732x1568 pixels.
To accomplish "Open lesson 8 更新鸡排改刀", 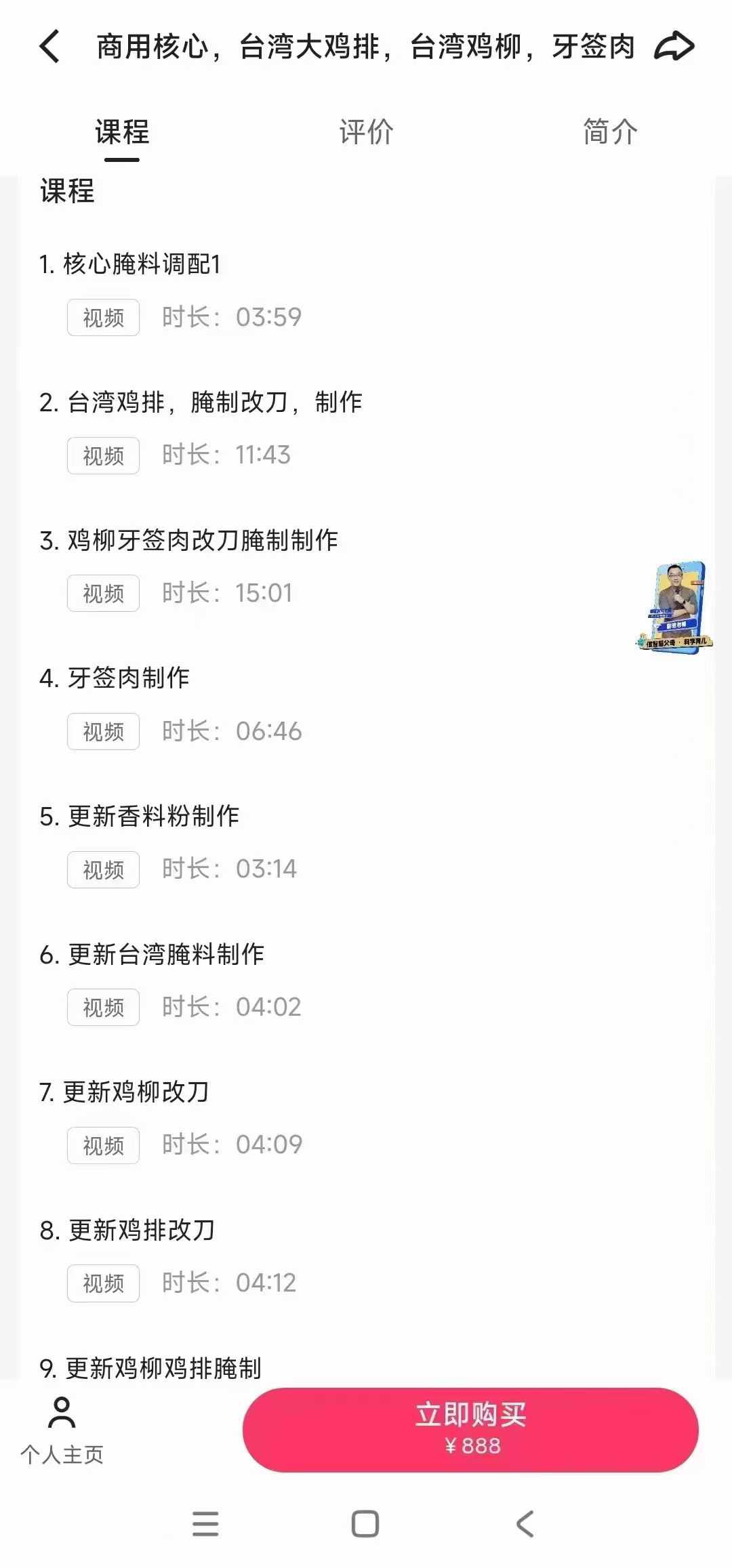I will tap(140, 1231).
